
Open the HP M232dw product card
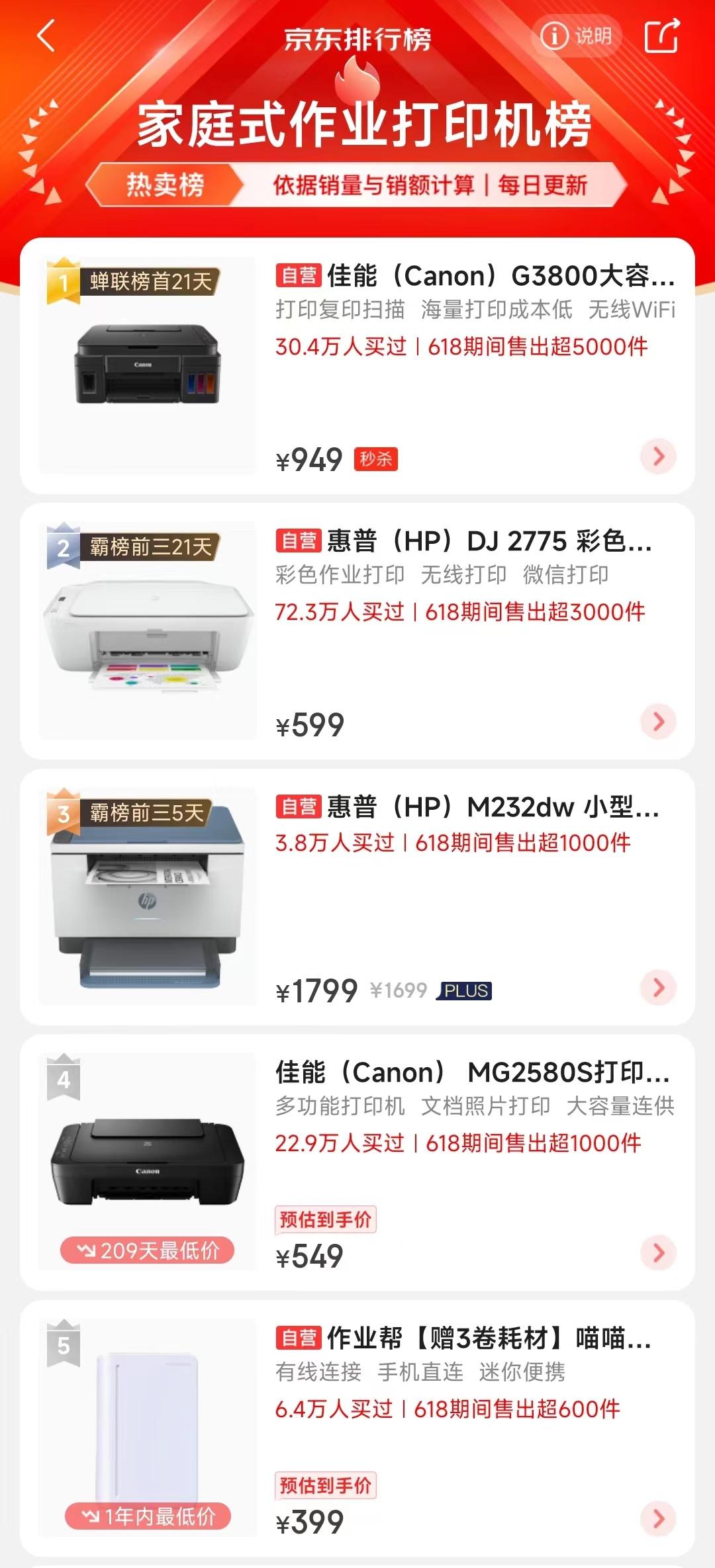click(x=358, y=897)
